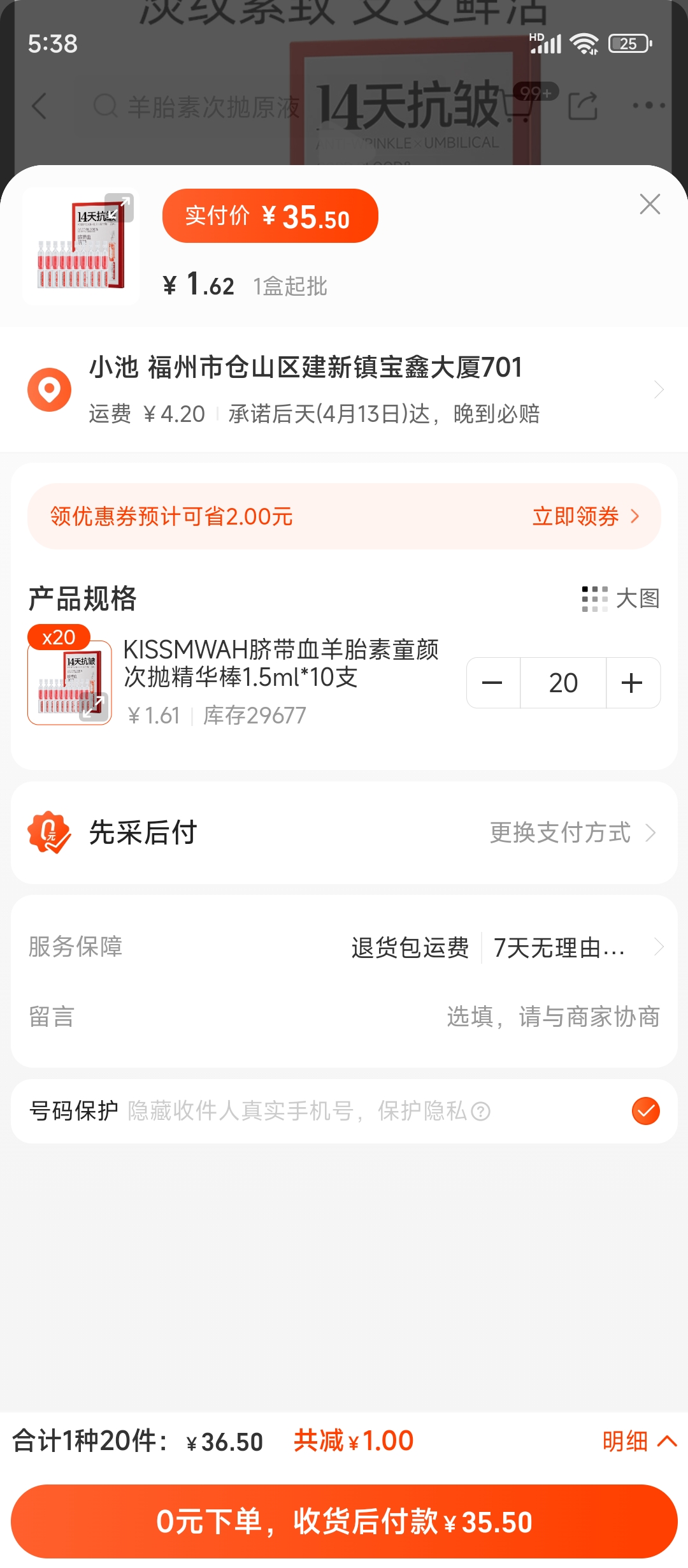Image resolution: width=688 pixels, height=1568 pixels.
Task: Close the order sheet
Action: click(649, 205)
